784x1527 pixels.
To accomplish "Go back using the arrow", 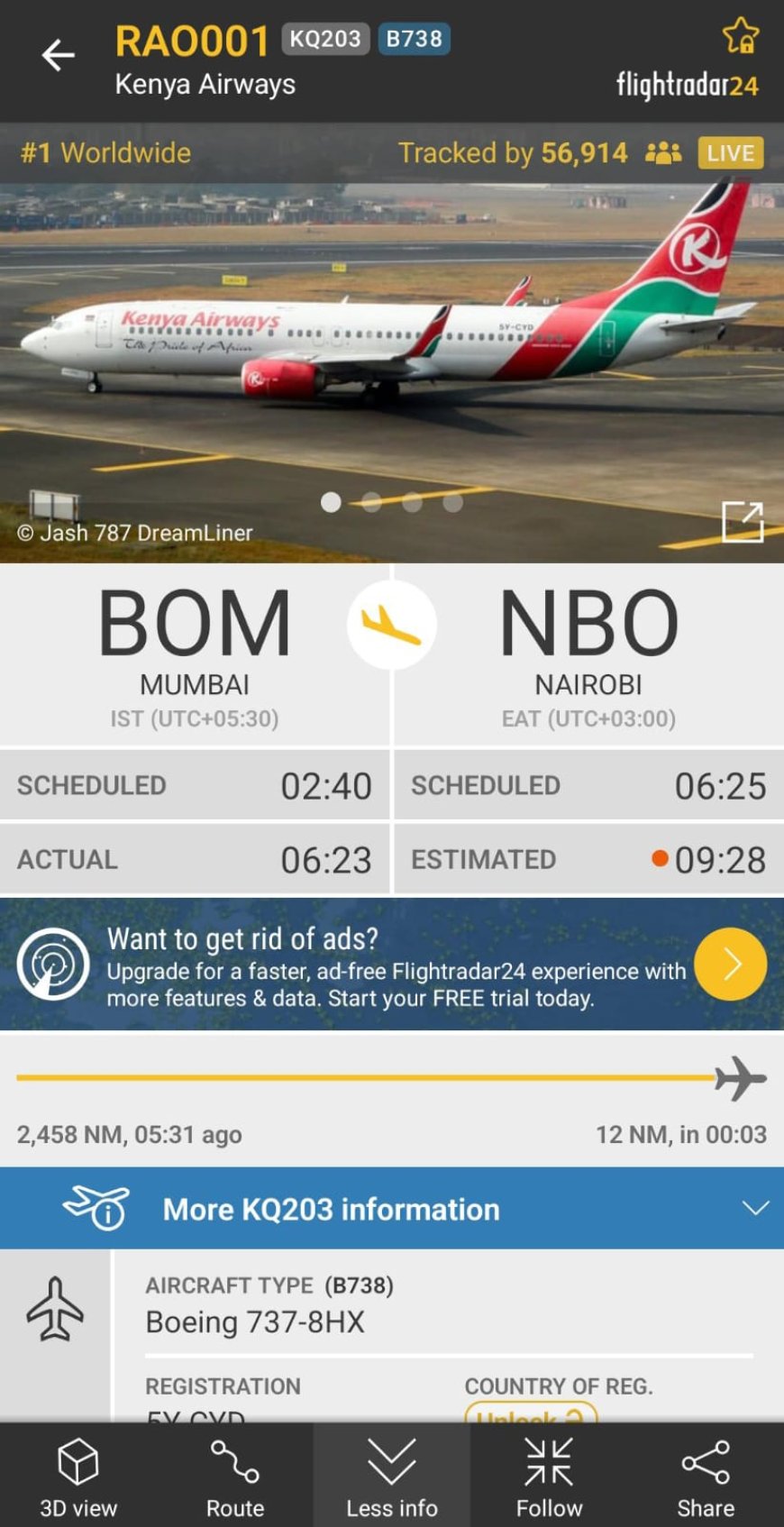I will [x=58, y=56].
